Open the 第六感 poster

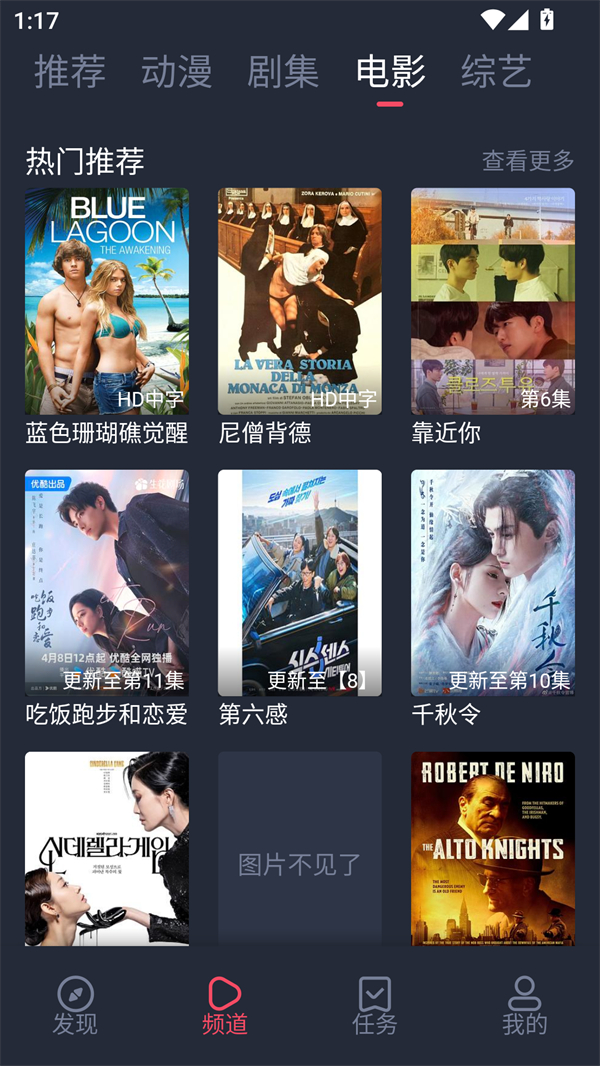pyautogui.click(x=300, y=583)
